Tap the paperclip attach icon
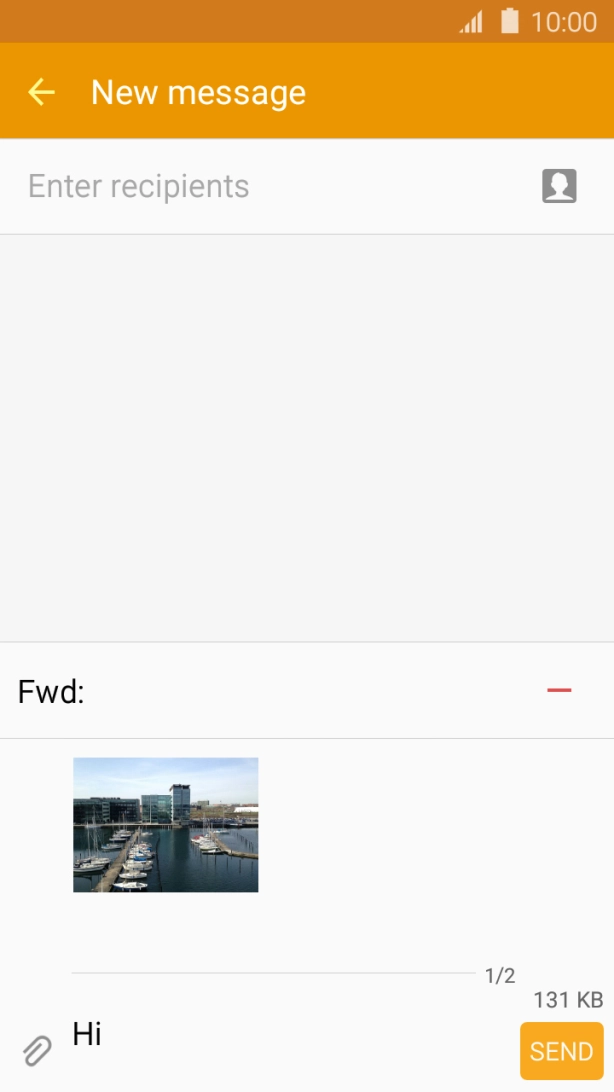 (x=37, y=1050)
